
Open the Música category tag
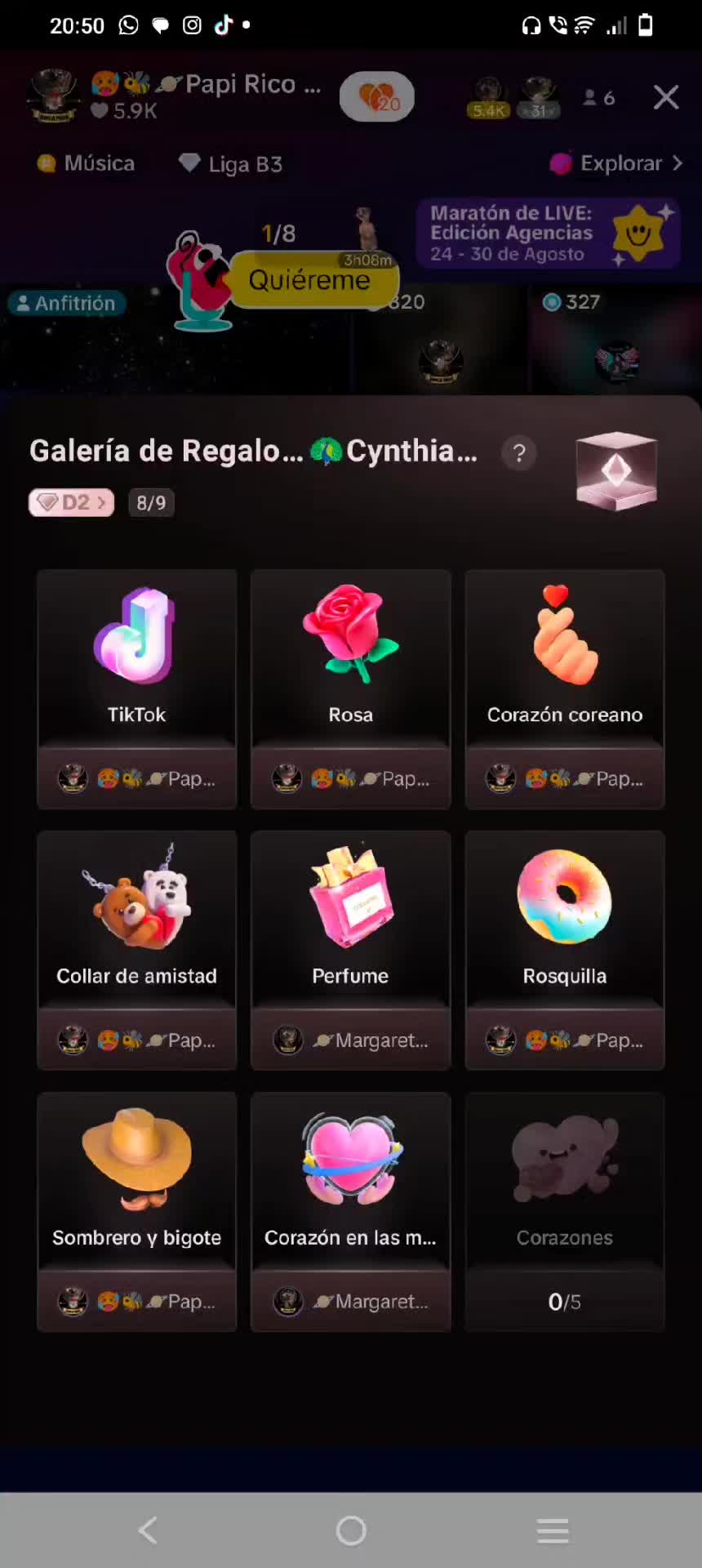pos(87,163)
